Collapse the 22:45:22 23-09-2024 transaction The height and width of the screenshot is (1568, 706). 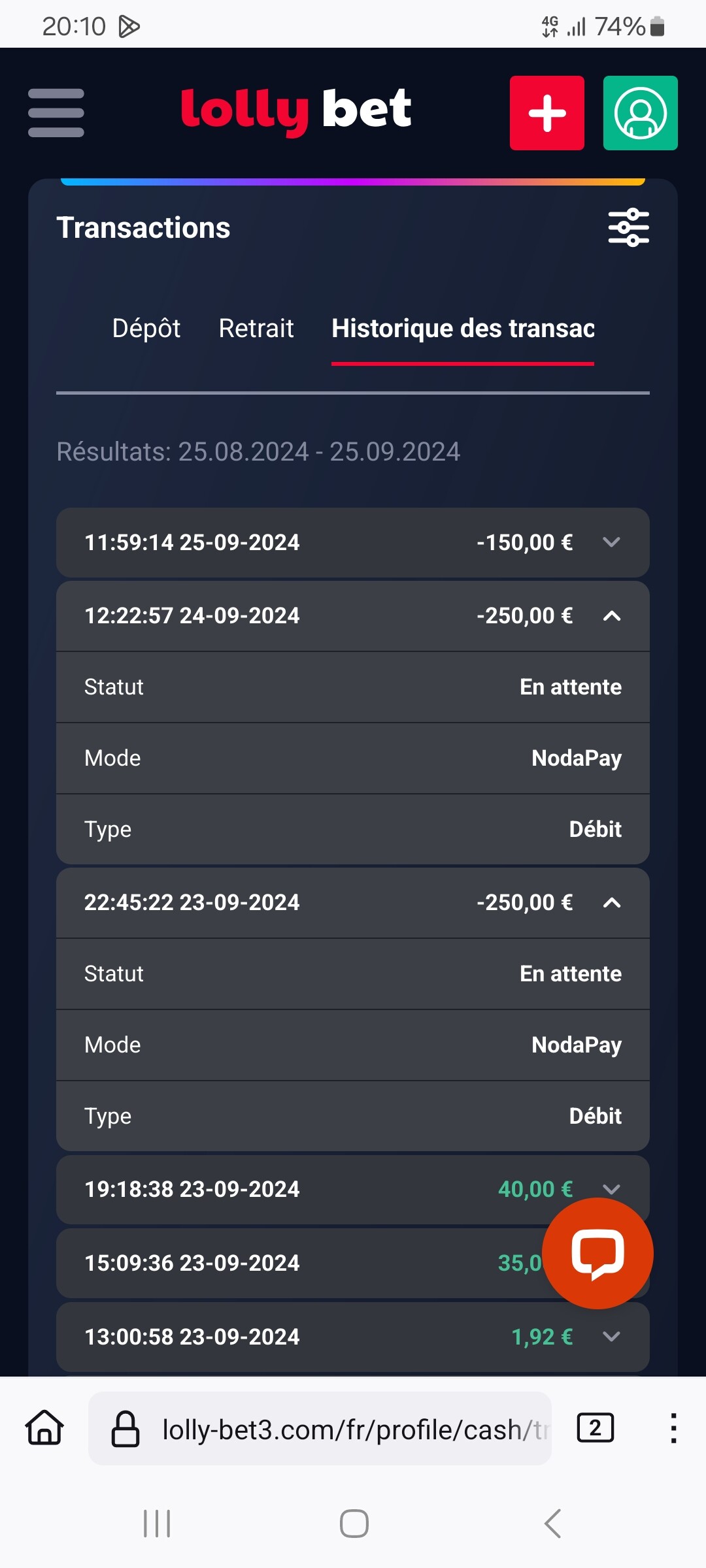pos(611,902)
